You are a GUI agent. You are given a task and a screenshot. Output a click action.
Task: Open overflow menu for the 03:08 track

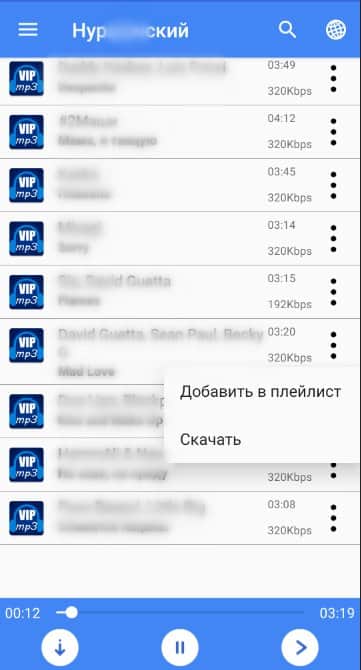click(334, 518)
